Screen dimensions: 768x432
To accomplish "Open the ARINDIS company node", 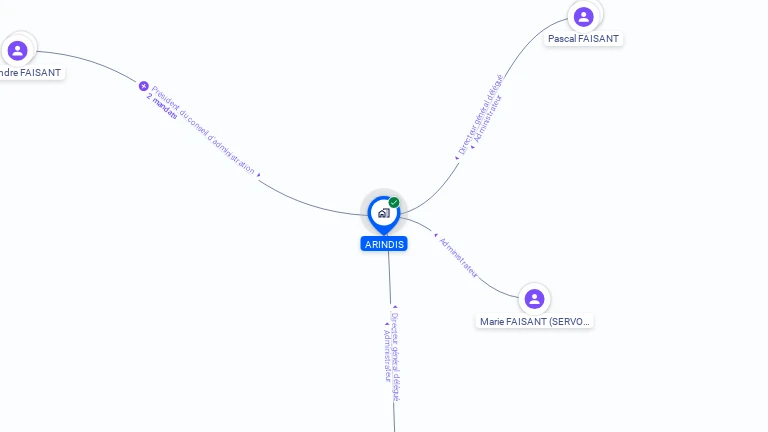I will 383,212.
